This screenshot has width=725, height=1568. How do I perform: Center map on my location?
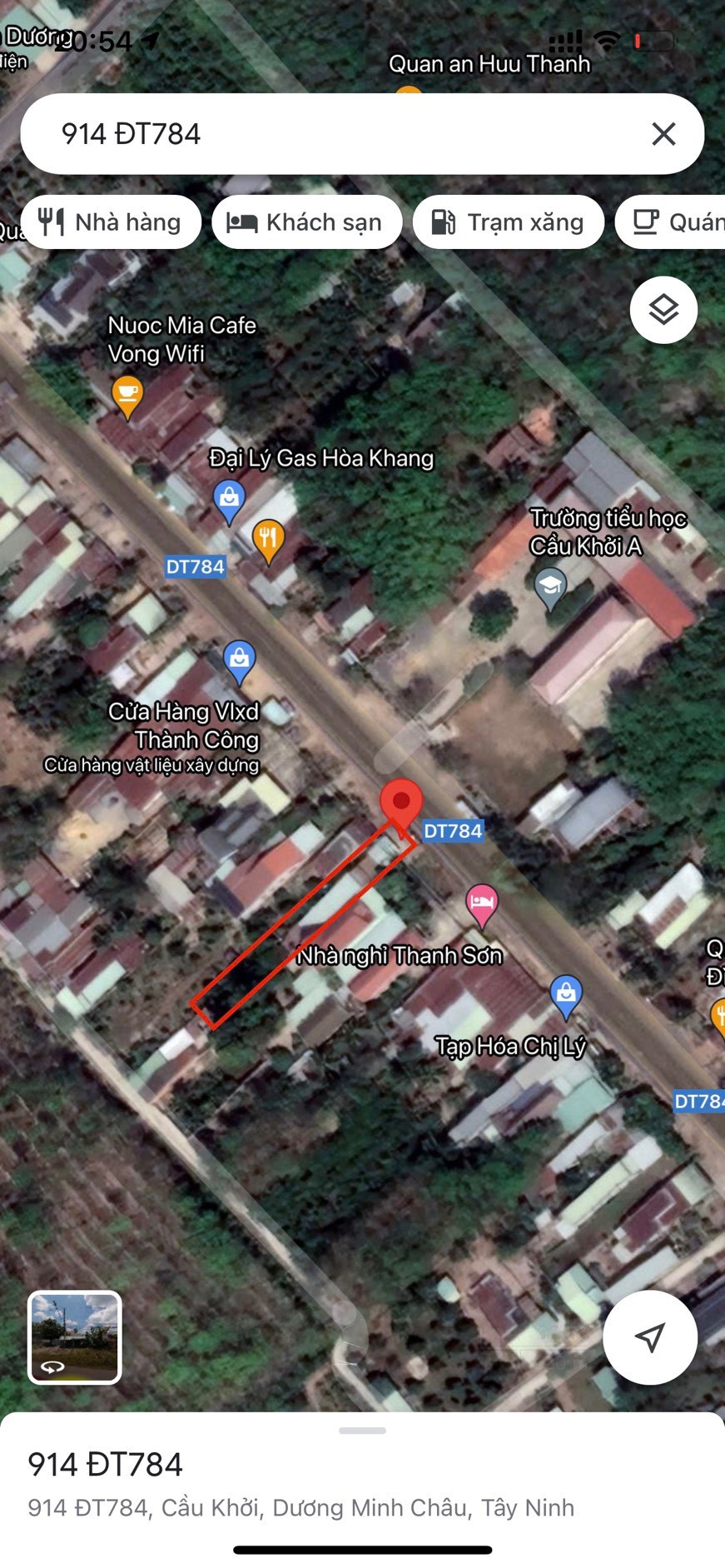649,1337
